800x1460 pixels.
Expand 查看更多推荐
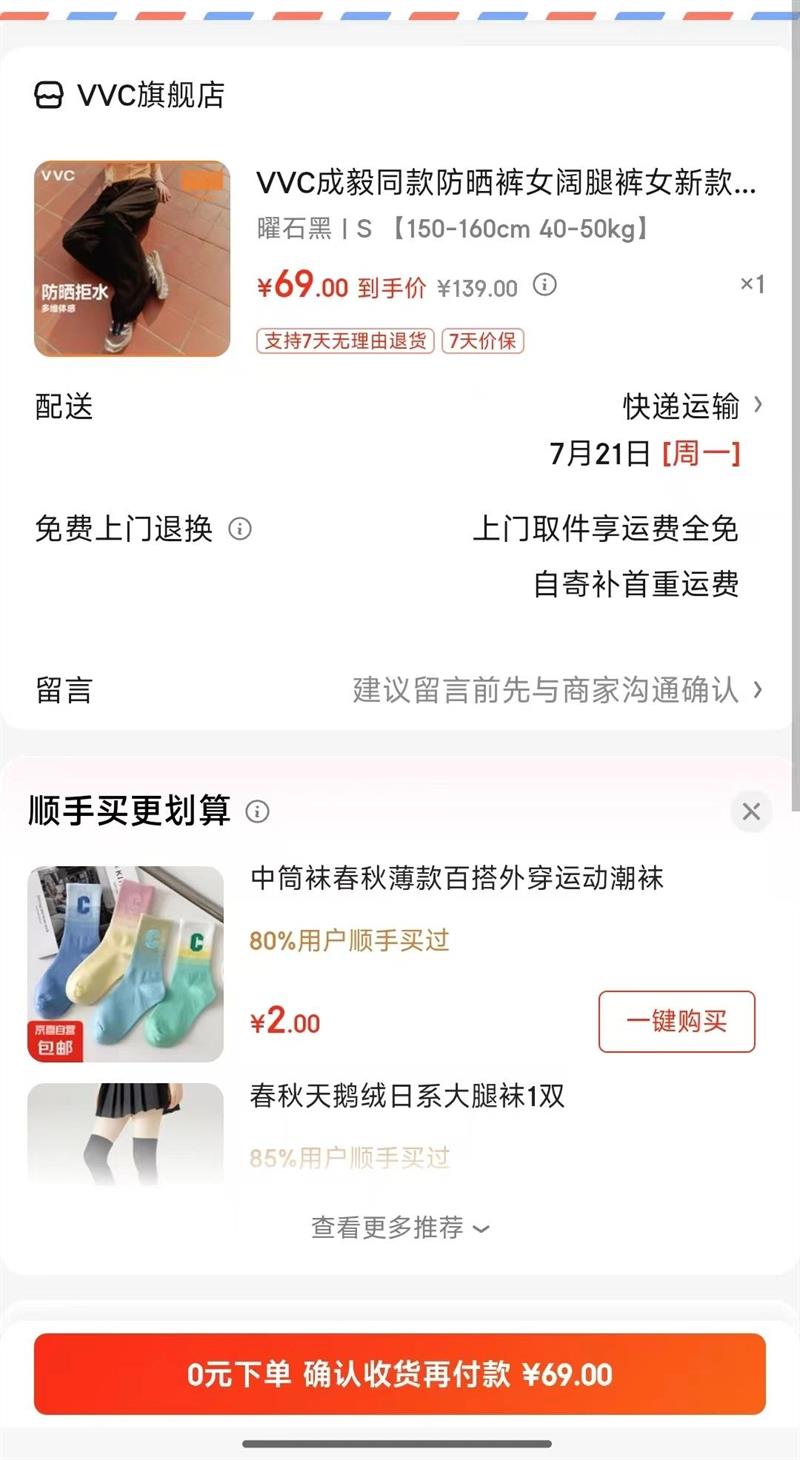pyautogui.click(x=400, y=1227)
